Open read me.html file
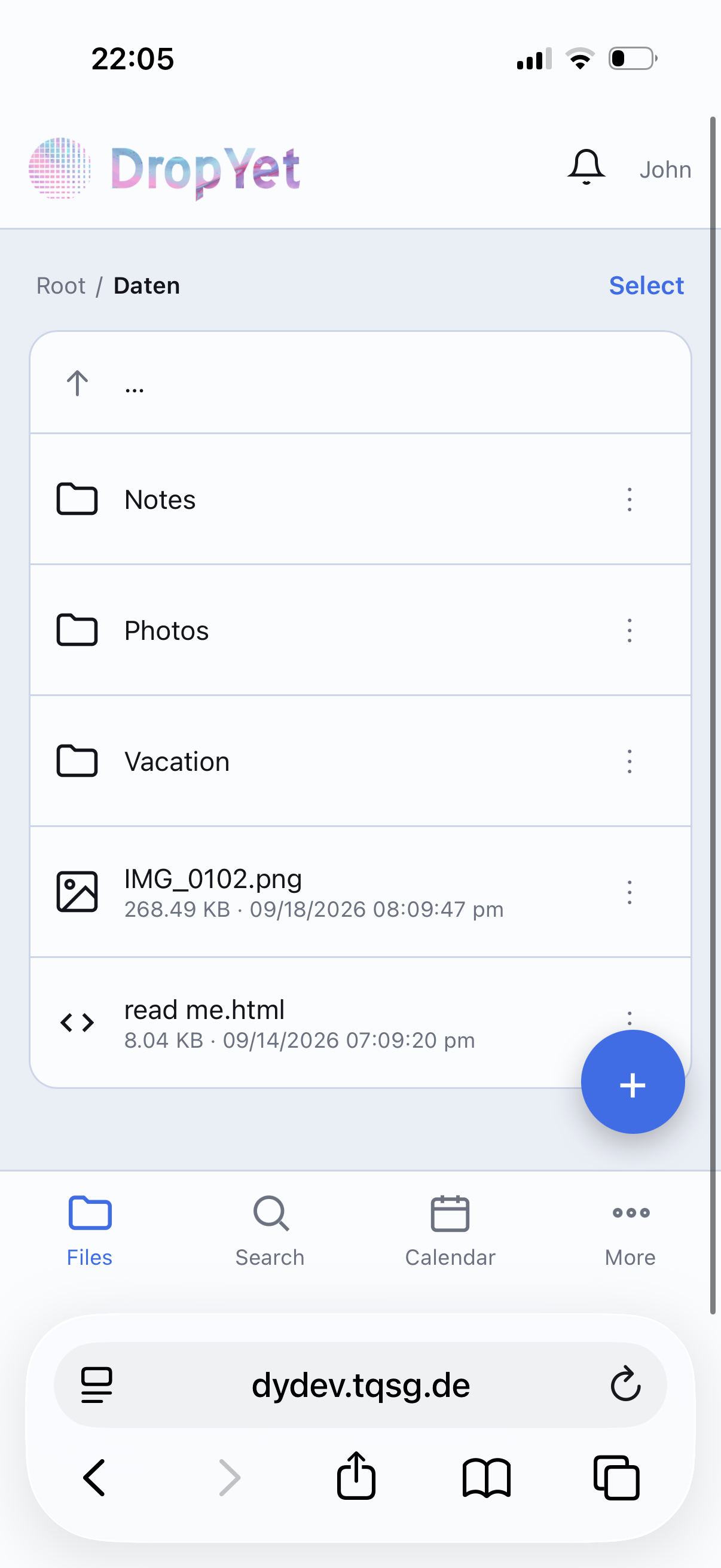 pos(304,1023)
